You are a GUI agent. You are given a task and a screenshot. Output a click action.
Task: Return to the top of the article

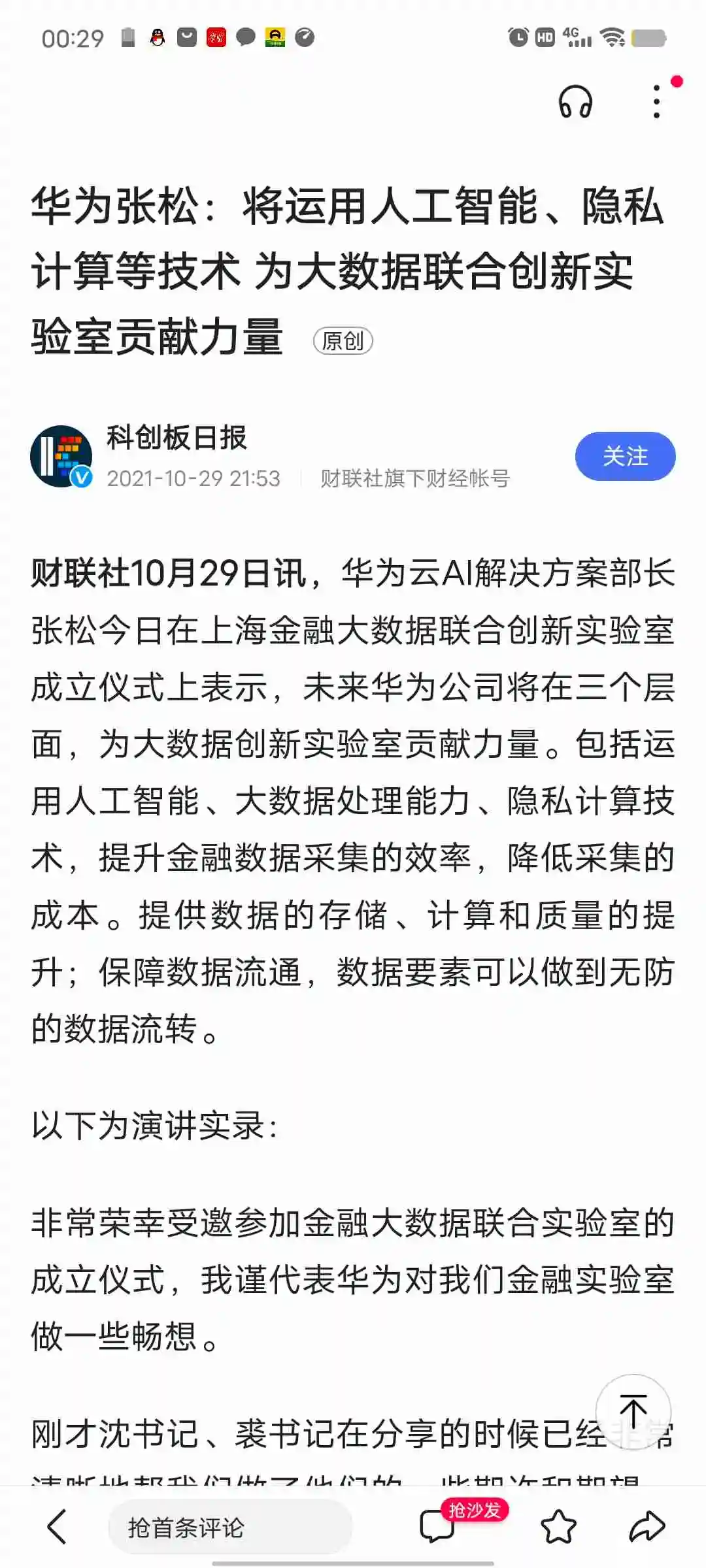click(633, 1411)
